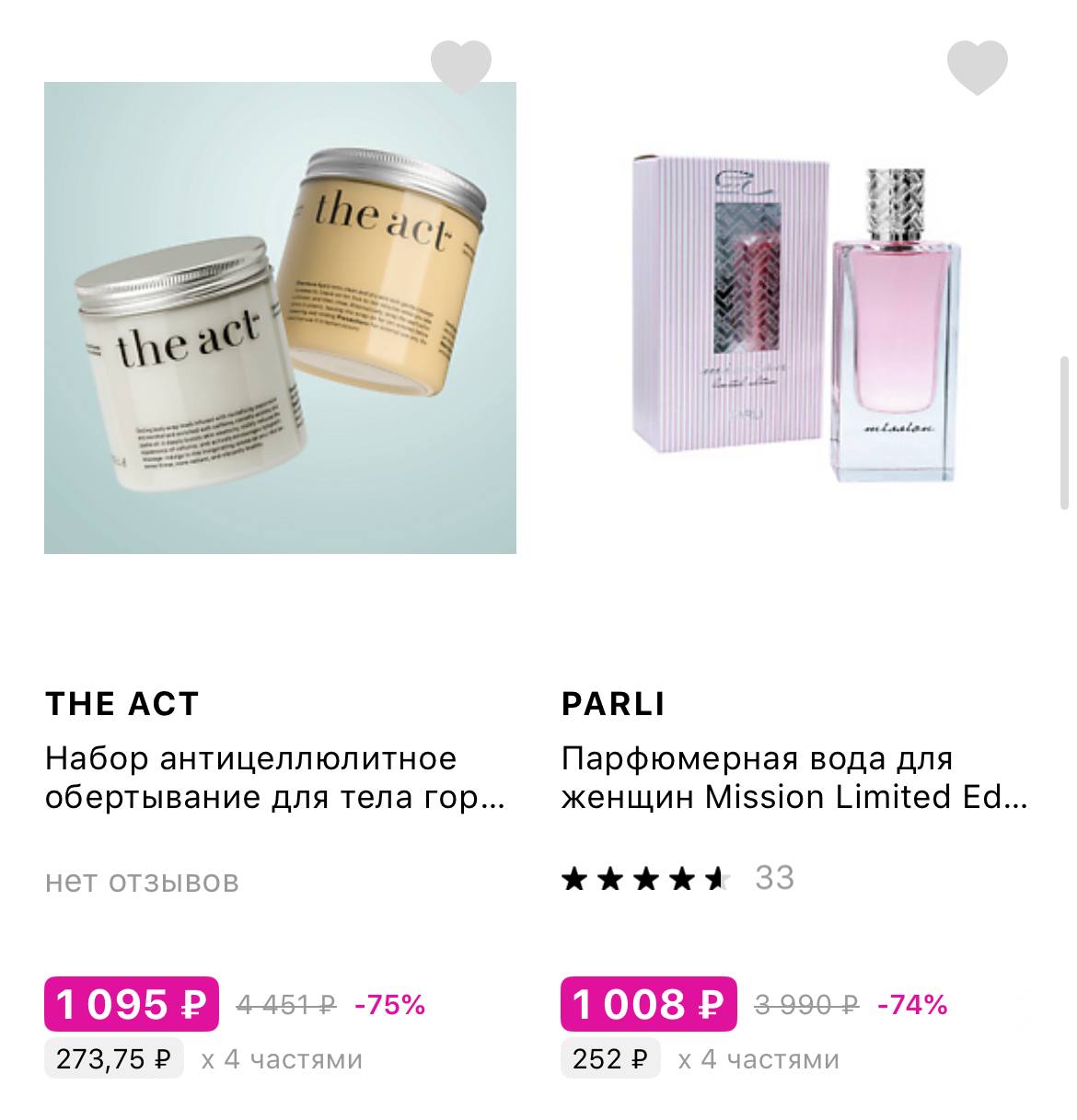Favorite the PARLI Mission perfume
Viewport: 1077px width, 1120px height.
point(977,67)
